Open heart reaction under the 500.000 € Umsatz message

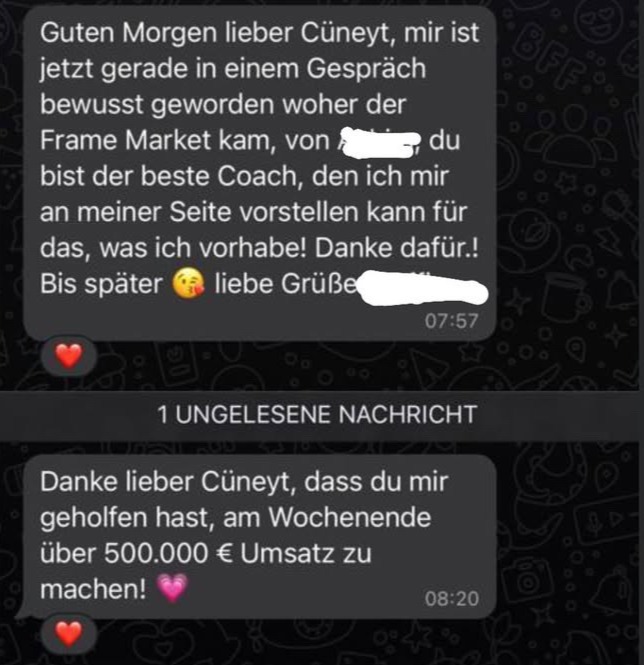pyautogui.click(x=67, y=634)
